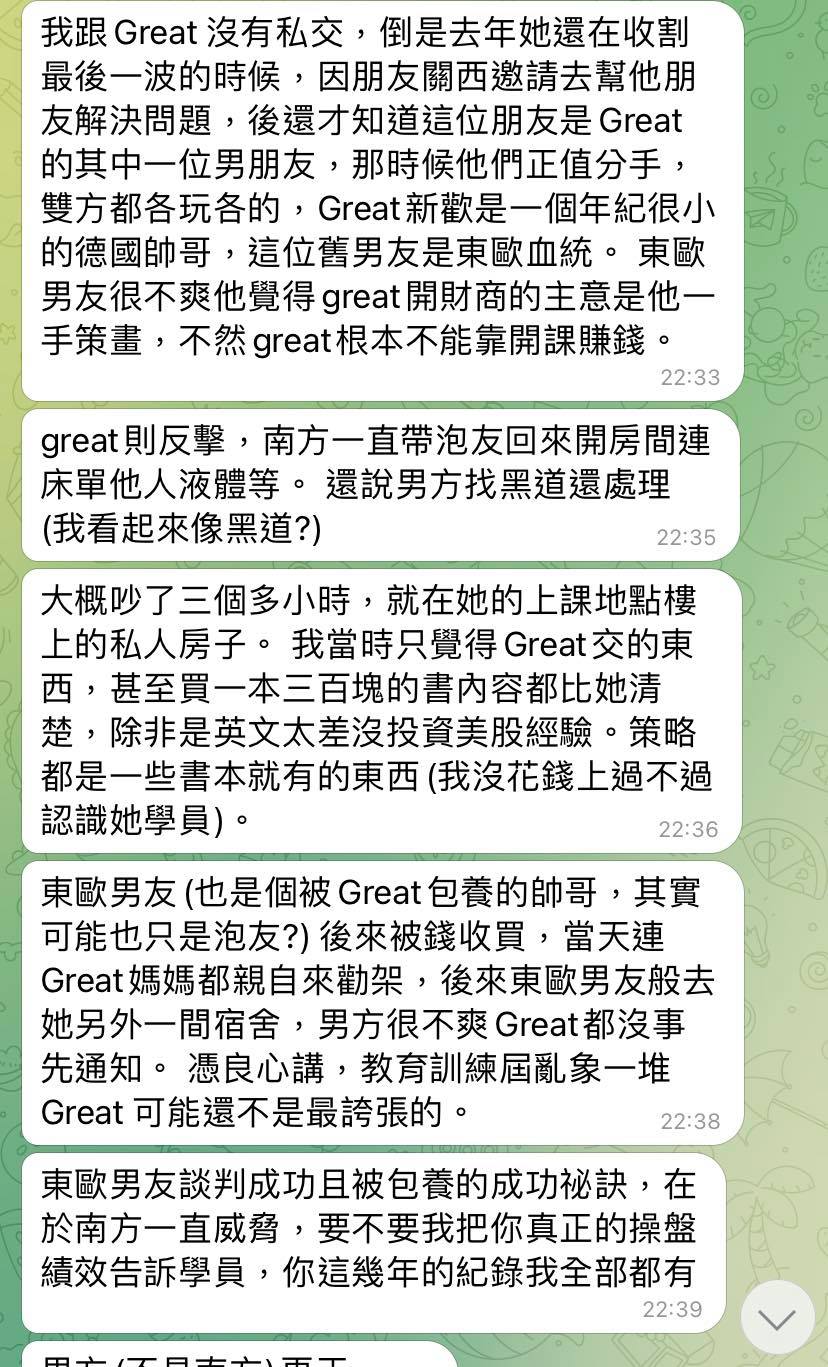The image size is (828, 1367).
Task: Jump to the latest message with the down arrow
Action: coord(777,1318)
